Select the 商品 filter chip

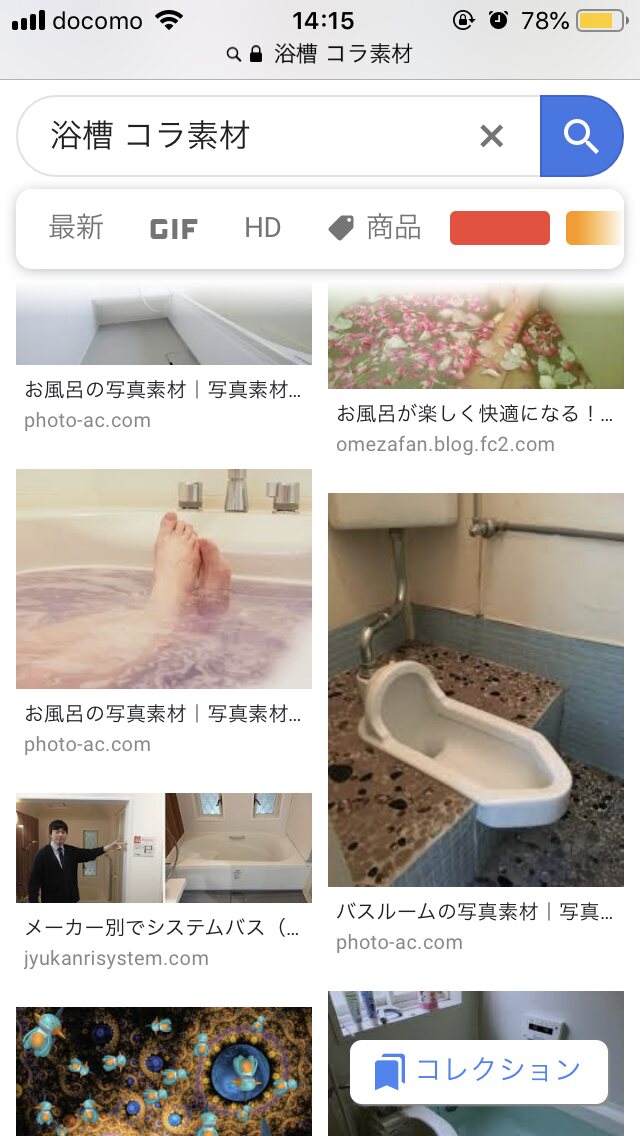click(375, 228)
